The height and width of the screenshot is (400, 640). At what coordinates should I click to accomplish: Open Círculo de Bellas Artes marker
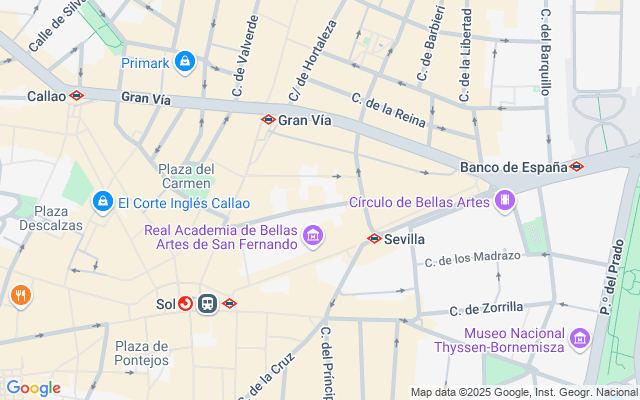(x=505, y=202)
